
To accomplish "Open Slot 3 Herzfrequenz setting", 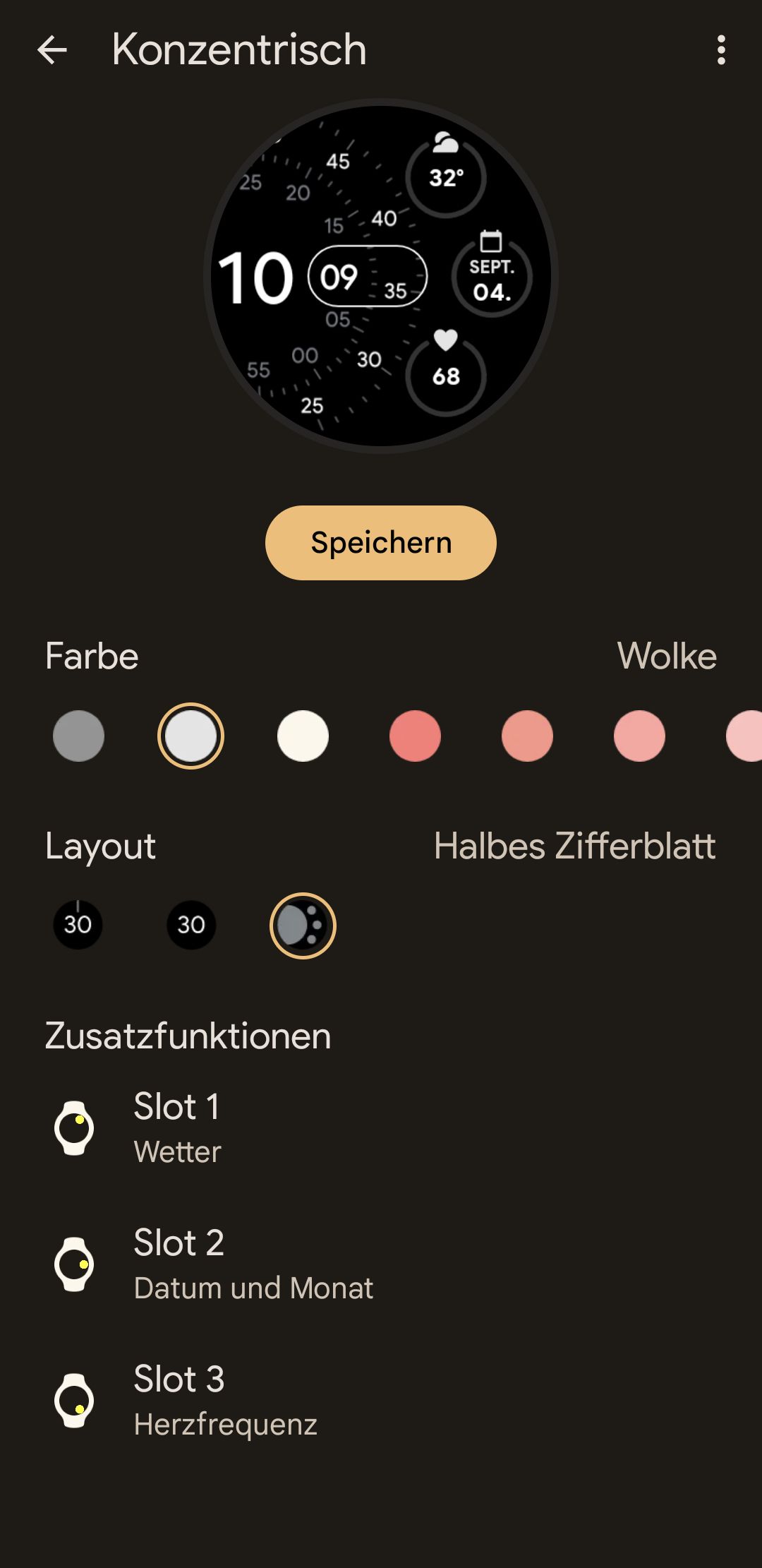I will [381, 1400].
